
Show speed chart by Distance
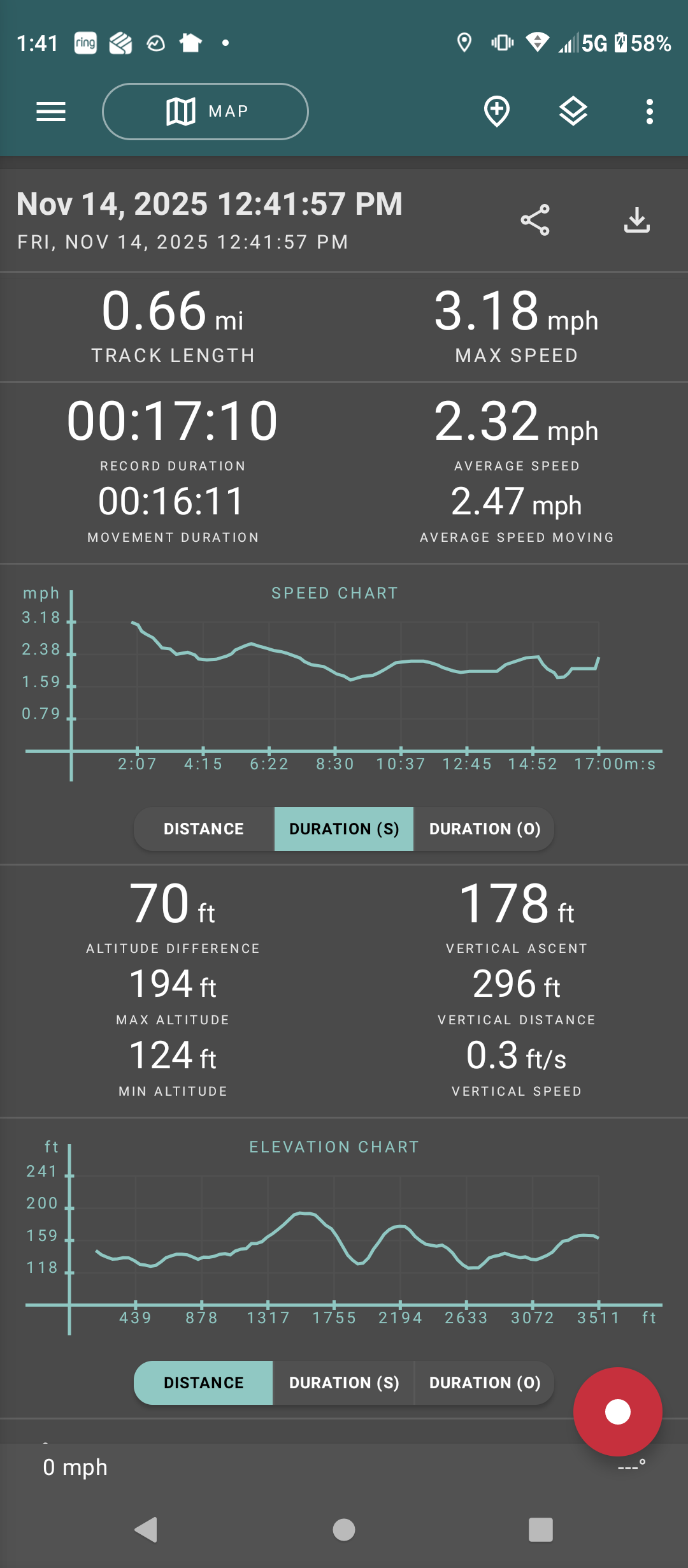[x=204, y=829]
